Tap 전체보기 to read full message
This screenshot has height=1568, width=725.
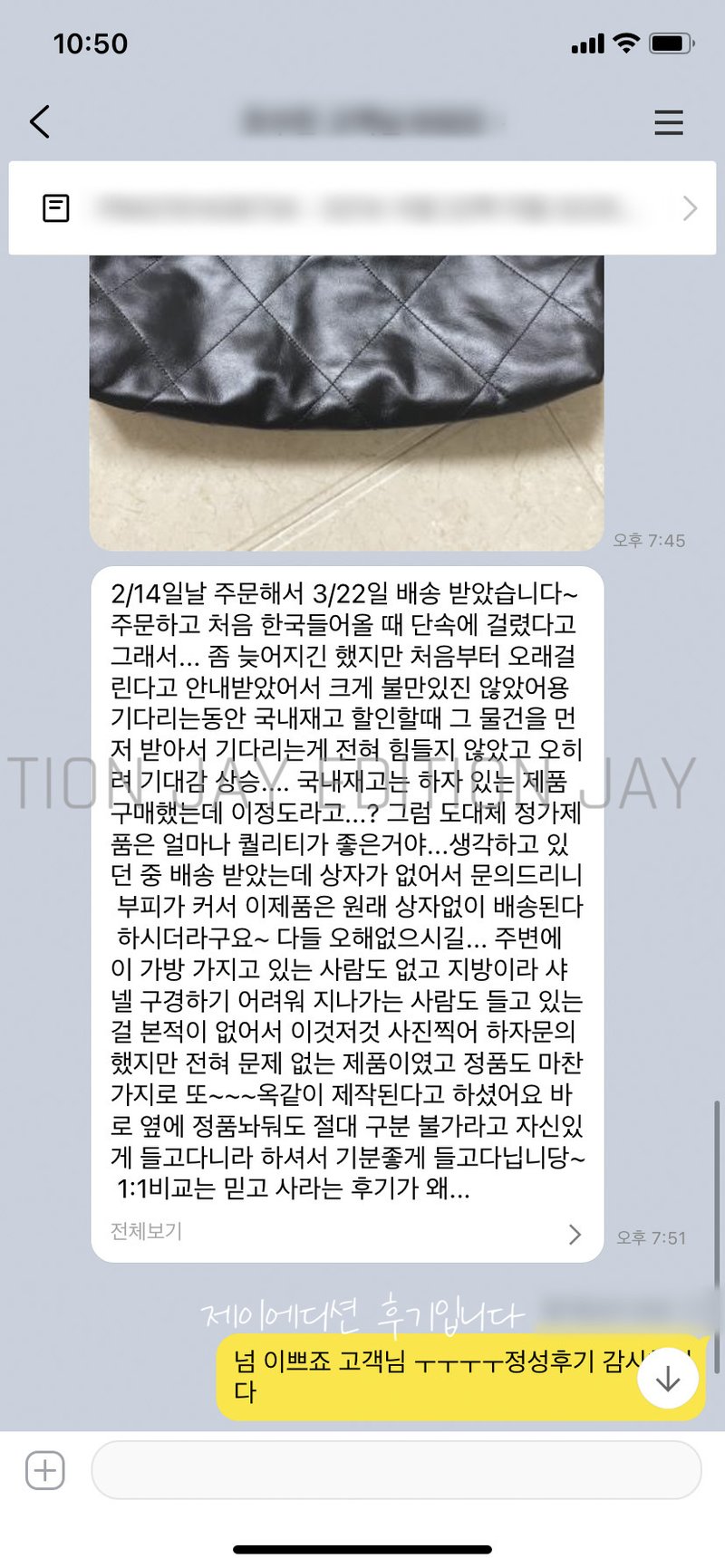[344, 1233]
